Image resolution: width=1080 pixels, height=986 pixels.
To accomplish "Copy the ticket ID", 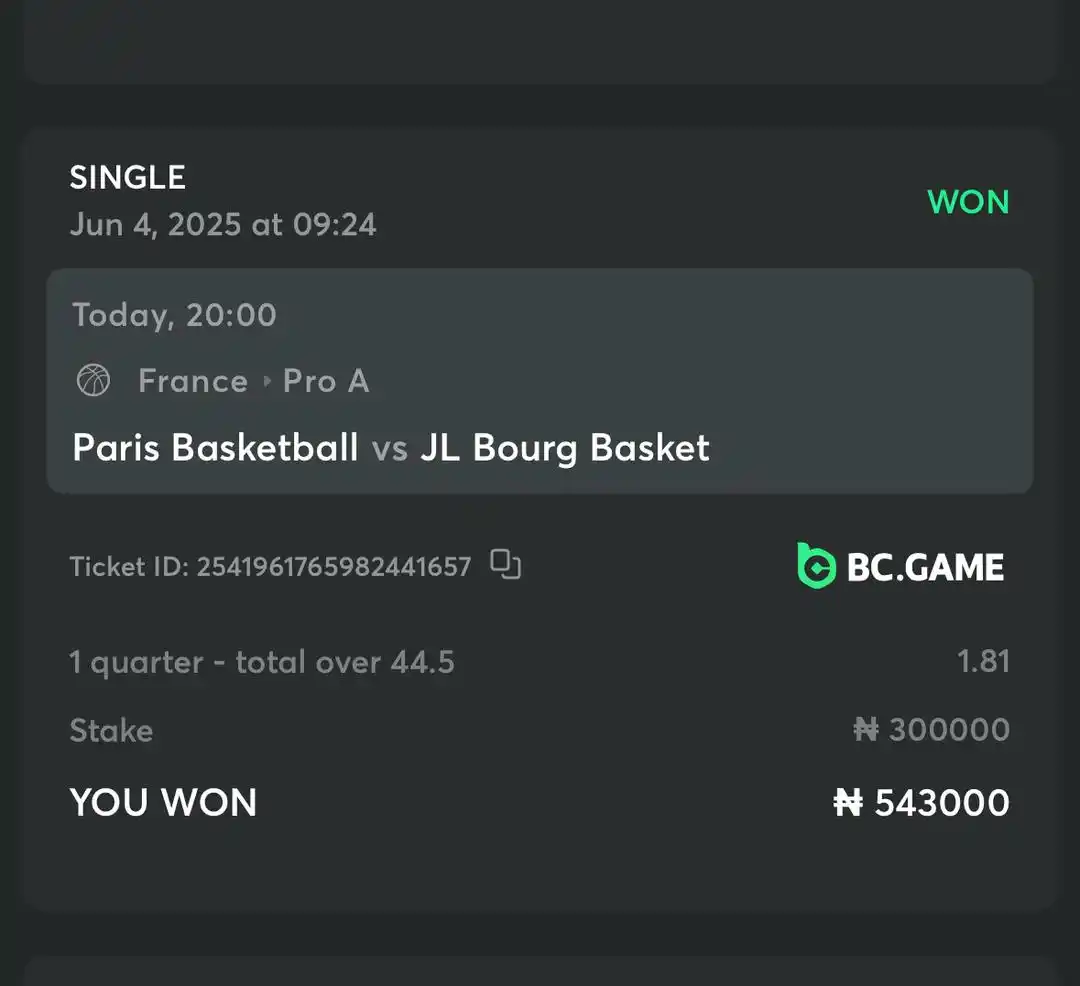I will click(506, 565).
